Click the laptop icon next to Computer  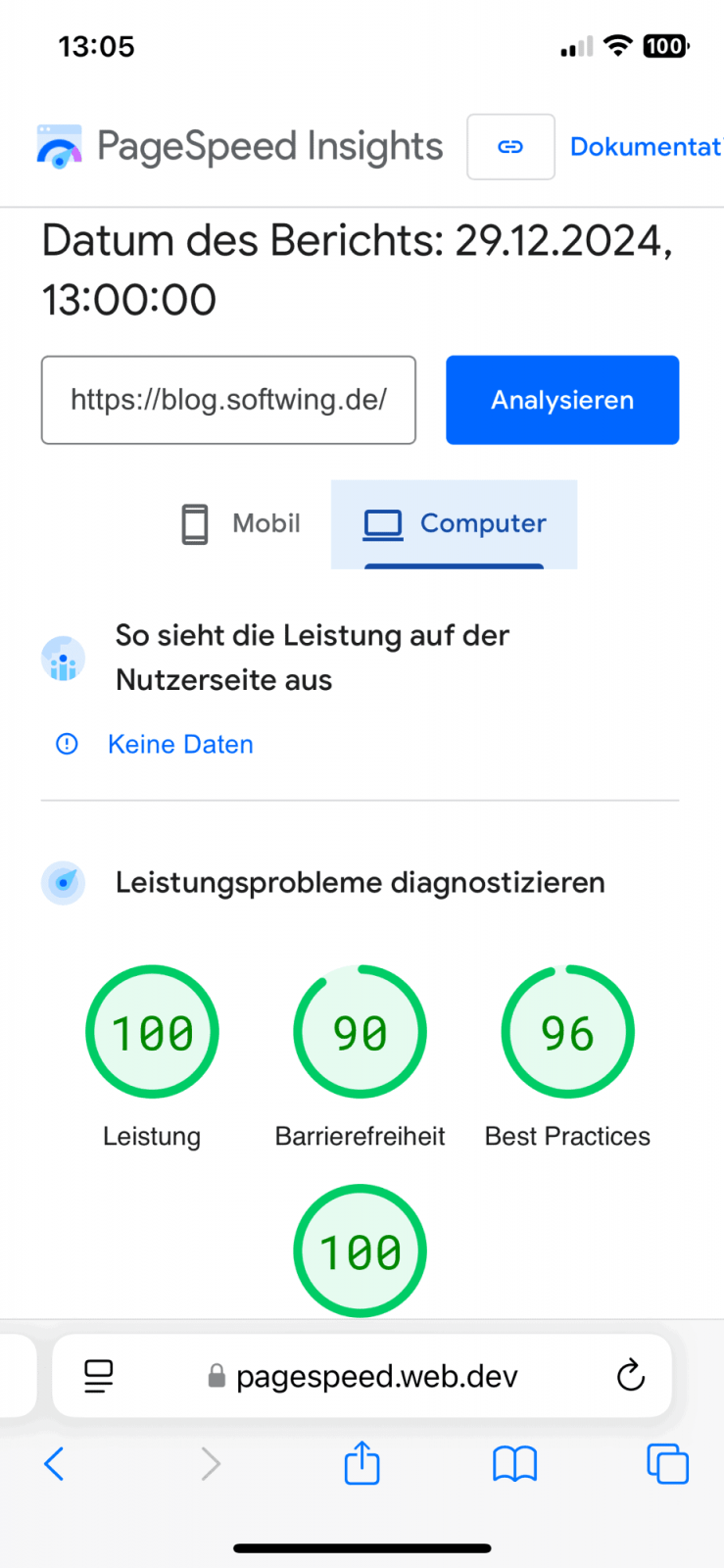click(x=384, y=523)
